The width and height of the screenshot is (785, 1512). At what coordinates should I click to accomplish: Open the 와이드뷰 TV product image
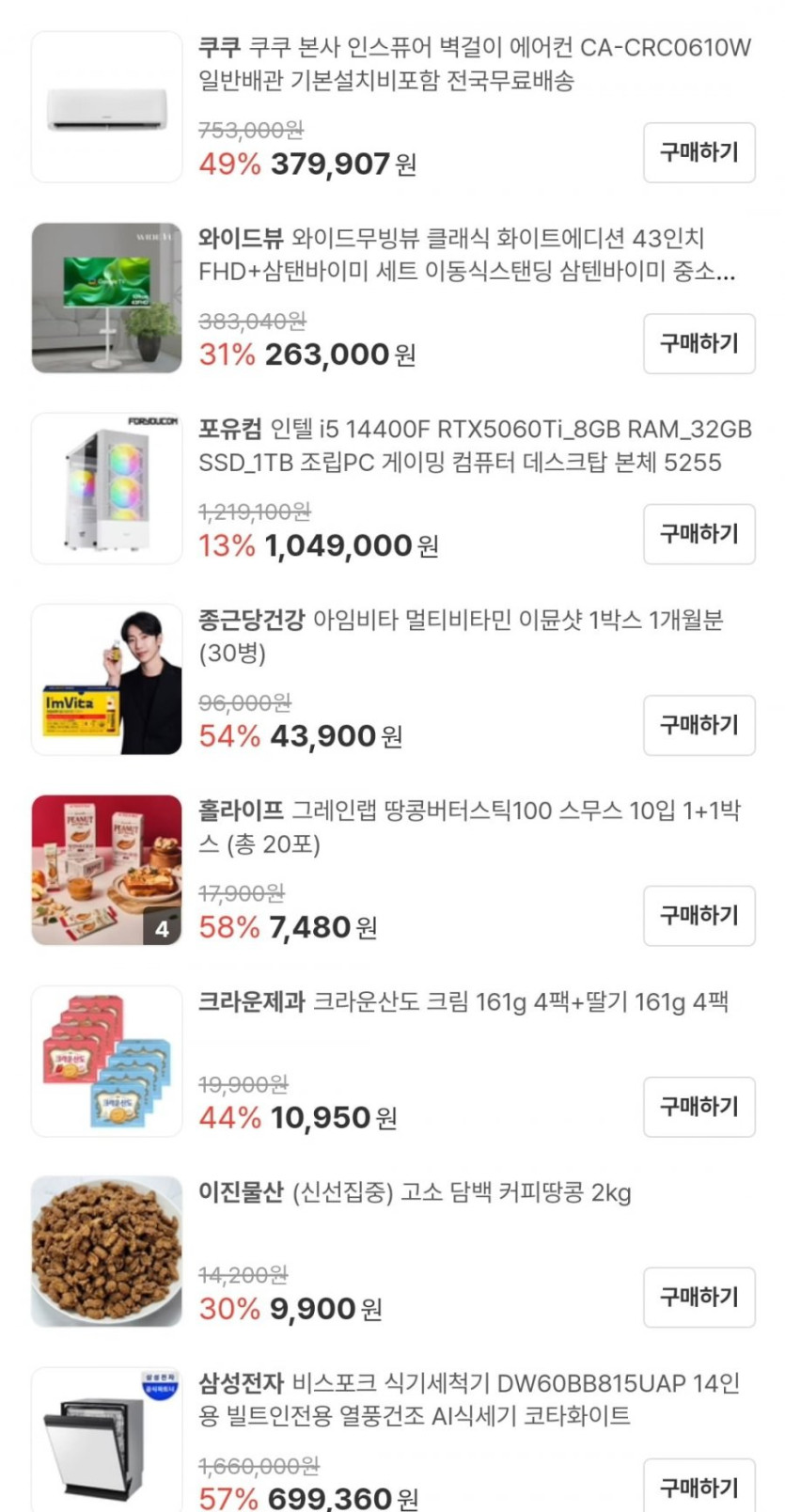pos(107,298)
